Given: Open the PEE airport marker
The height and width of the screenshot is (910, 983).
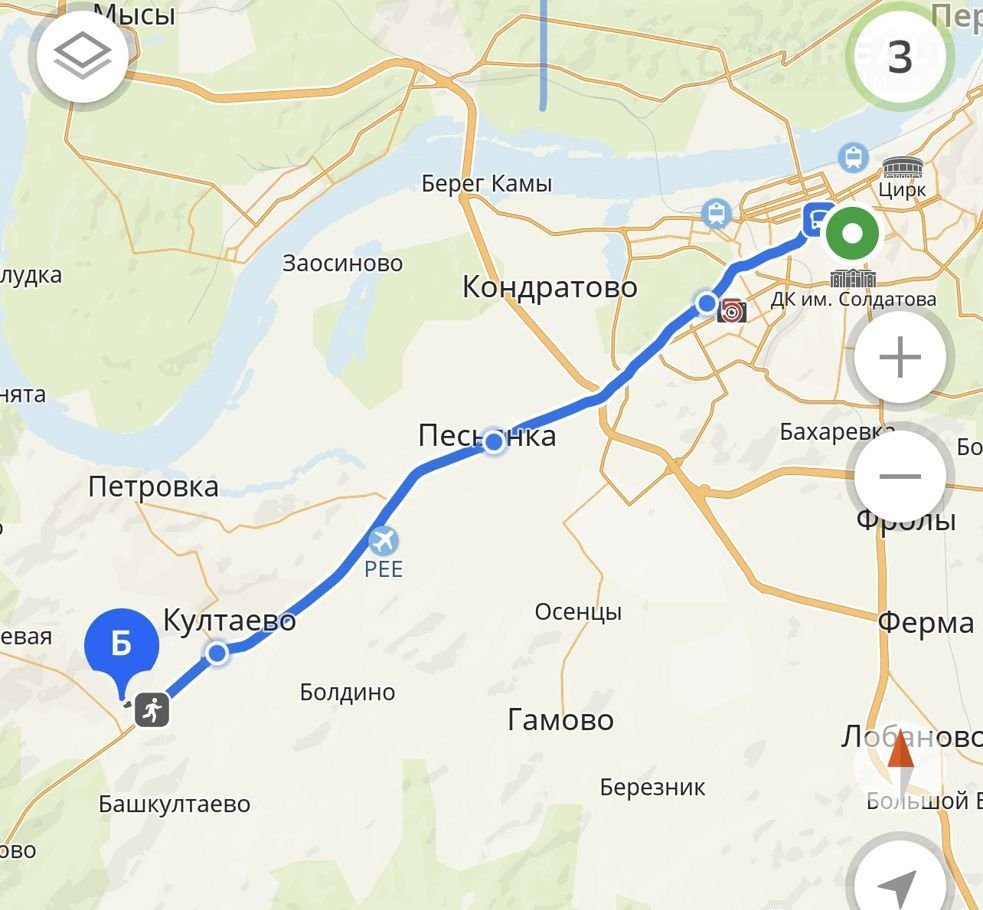Looking at the screenshot, I should click(382, 542).
